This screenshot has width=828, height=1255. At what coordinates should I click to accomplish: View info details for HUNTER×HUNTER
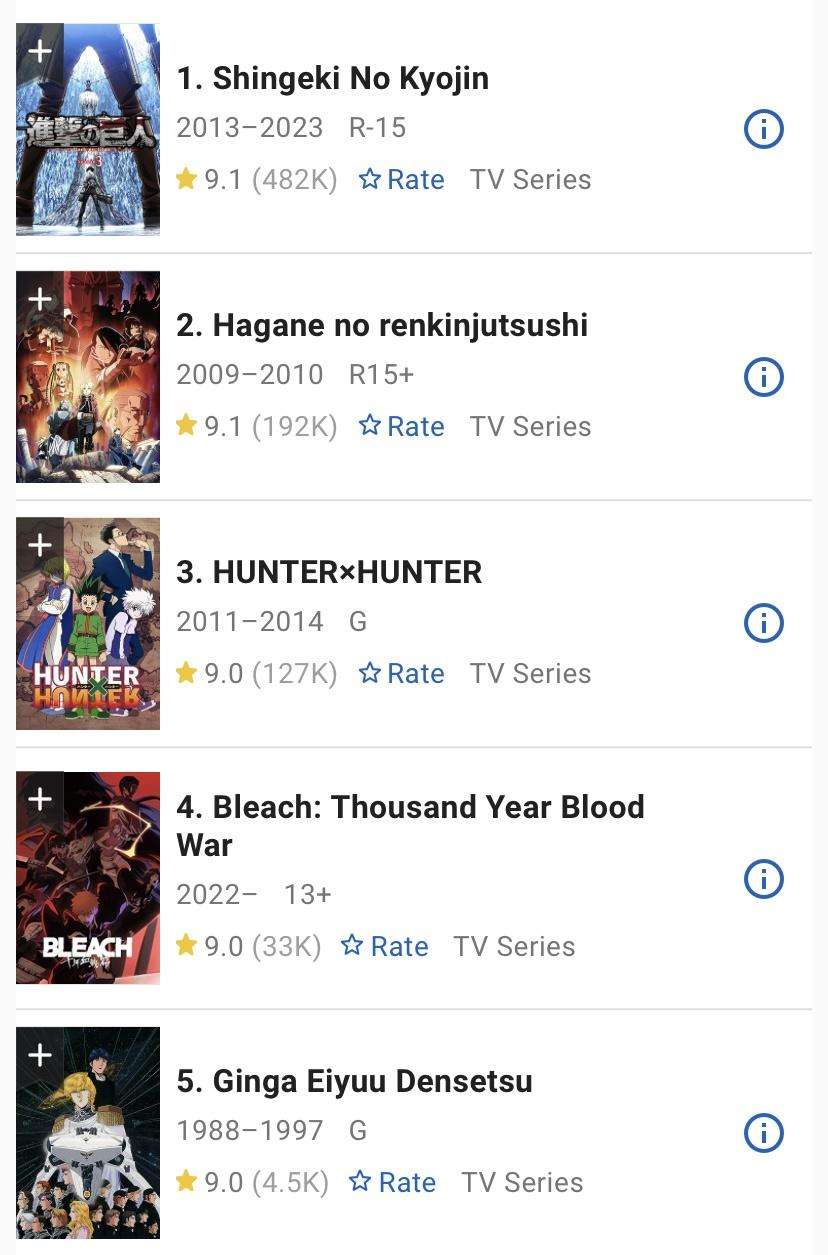tap(763, 623)
